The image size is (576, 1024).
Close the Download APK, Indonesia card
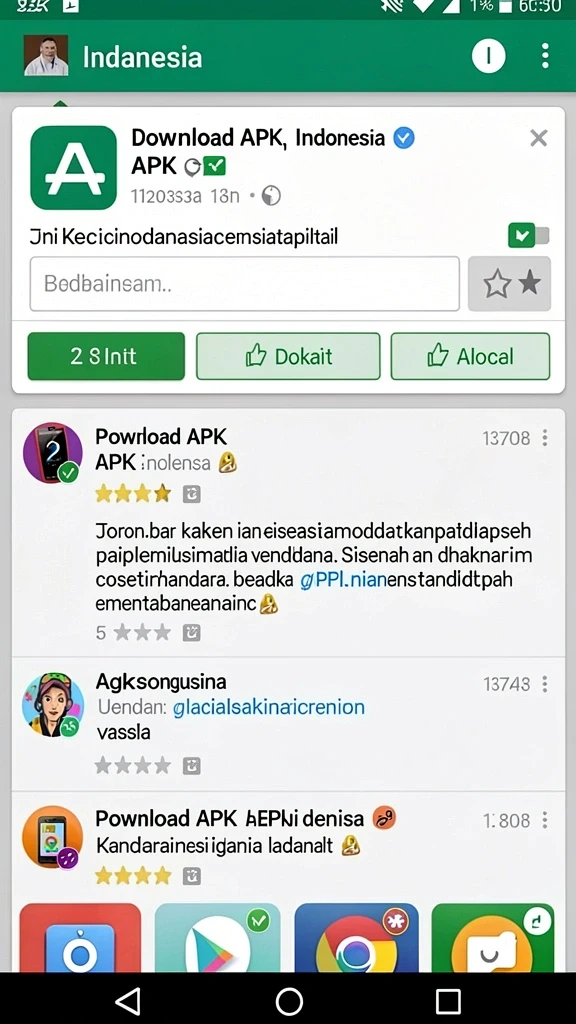tap(539, 138)
